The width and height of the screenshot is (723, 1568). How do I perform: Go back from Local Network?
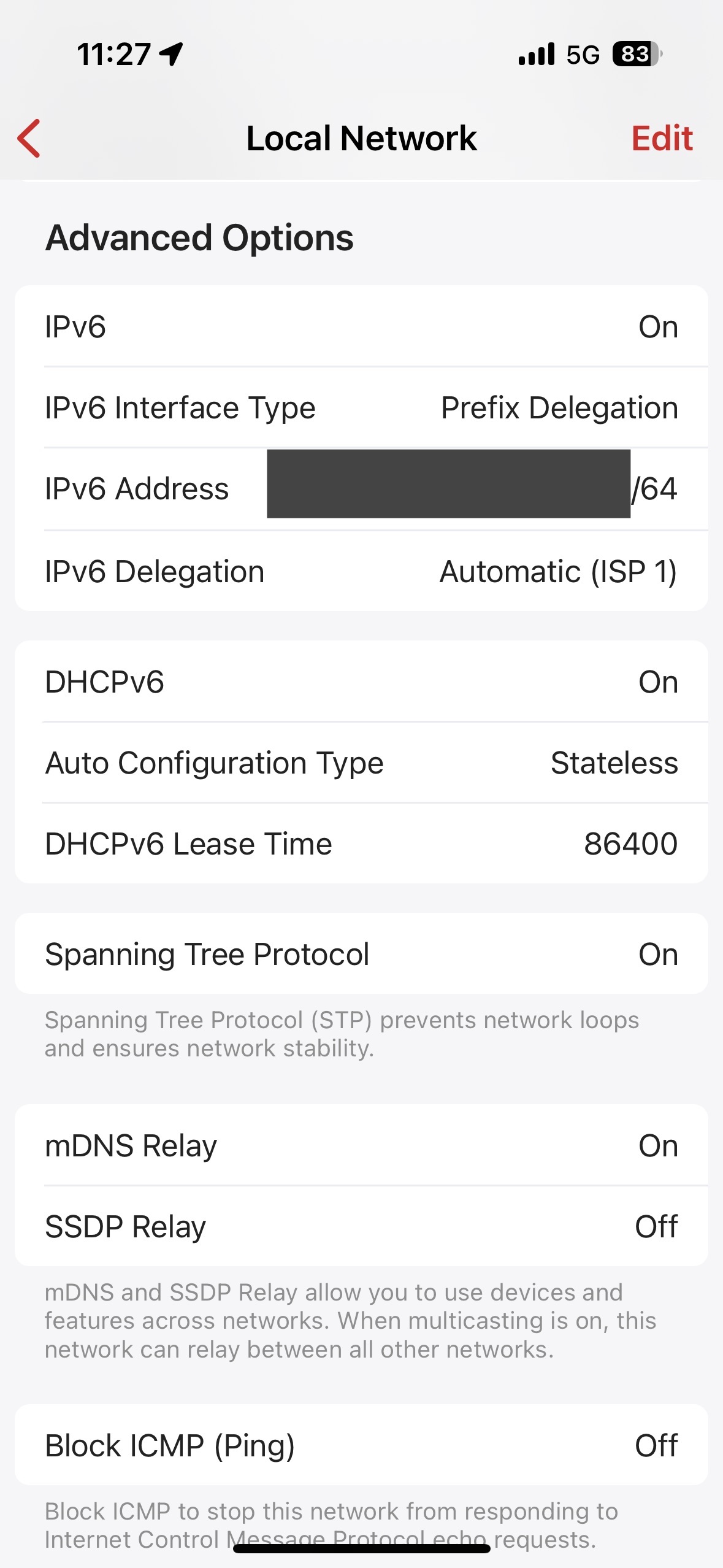(29, 139)
